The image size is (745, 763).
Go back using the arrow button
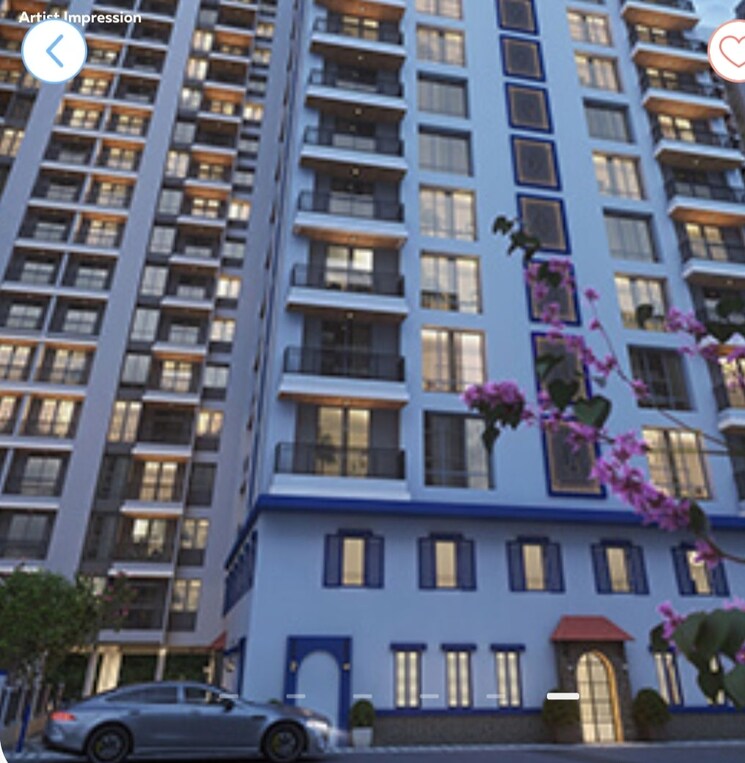[x=53, y=51]
